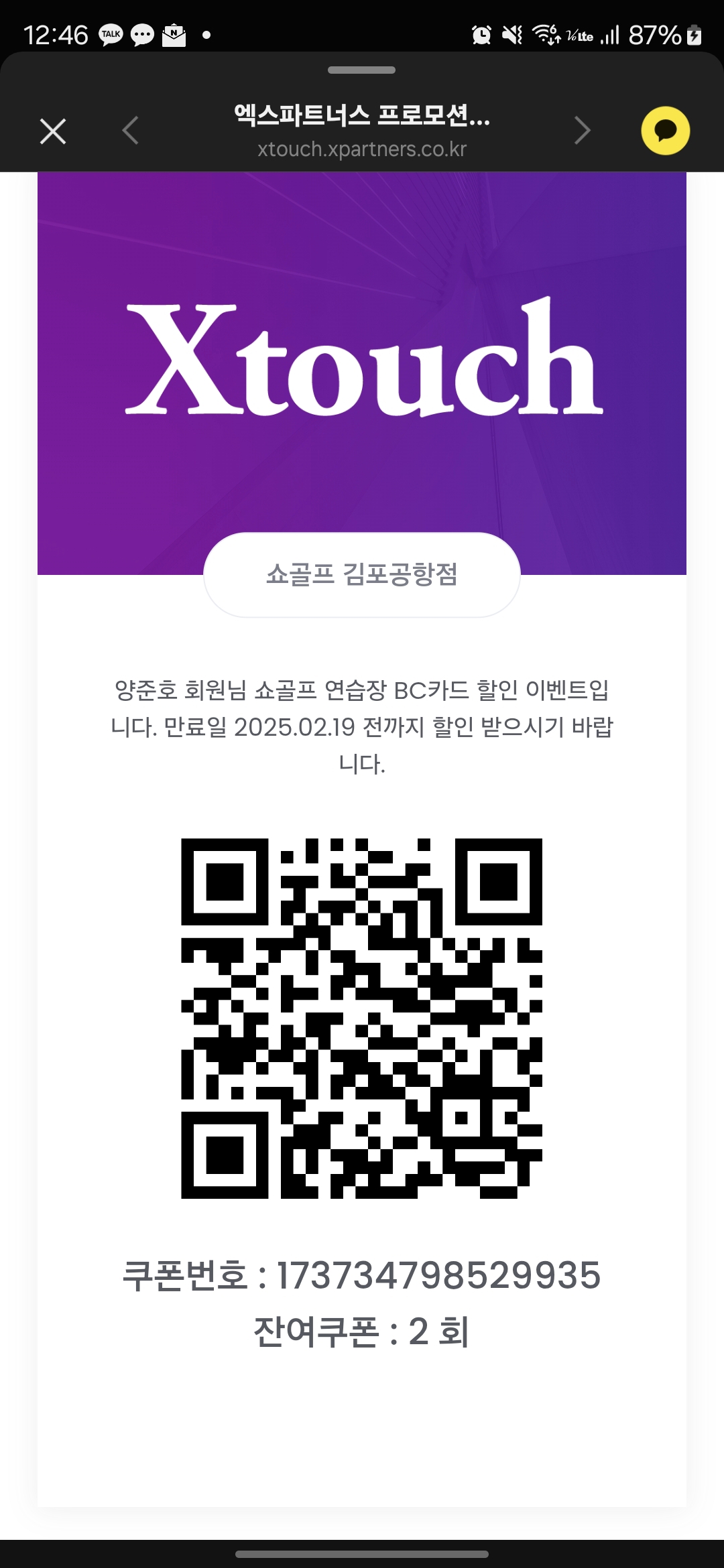Go forward to the next page
The height and width of the screenshot is (1568, 724).
pyautogui.click(x=582, y=131)
